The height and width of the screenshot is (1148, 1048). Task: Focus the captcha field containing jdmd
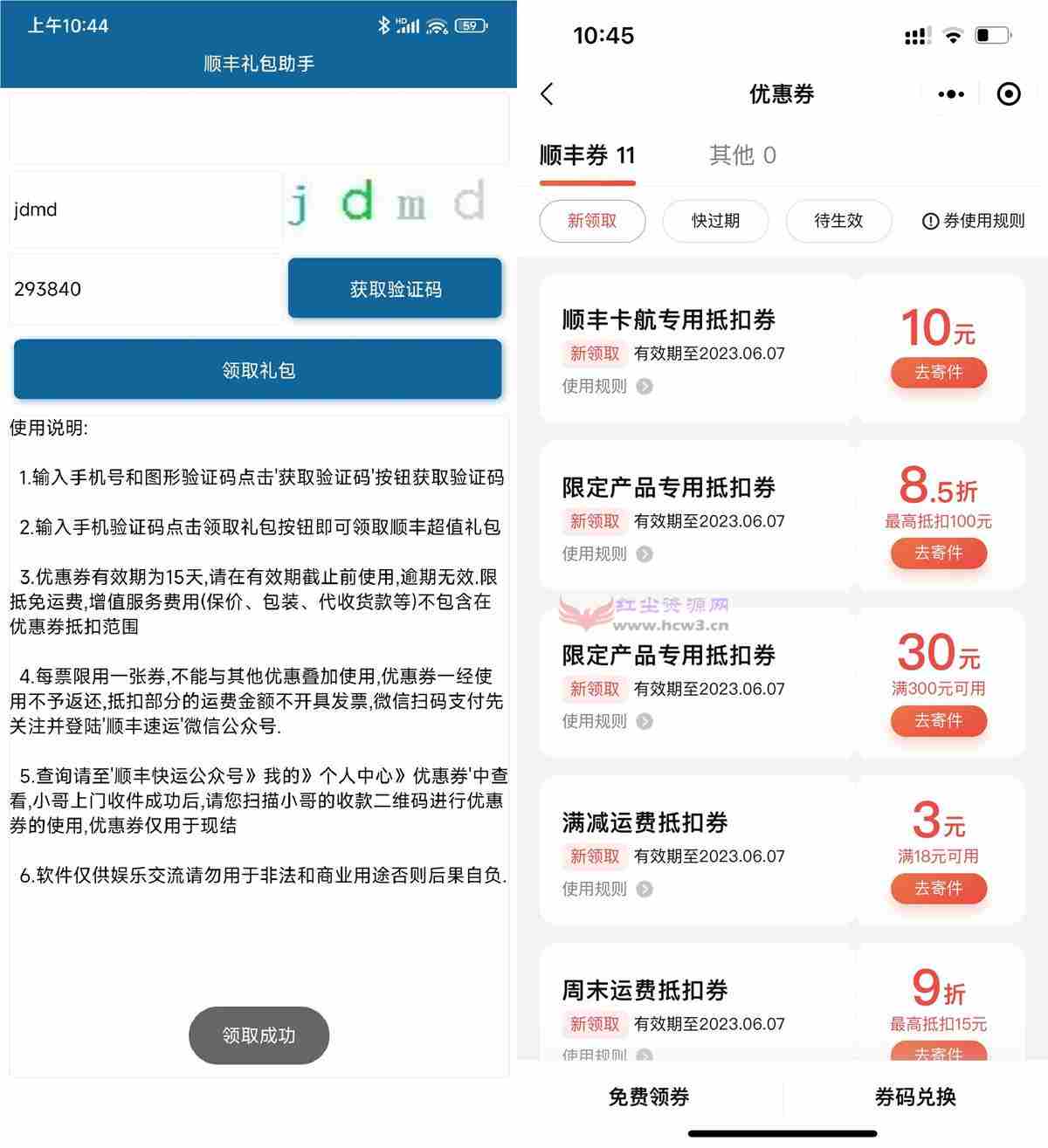145,210
